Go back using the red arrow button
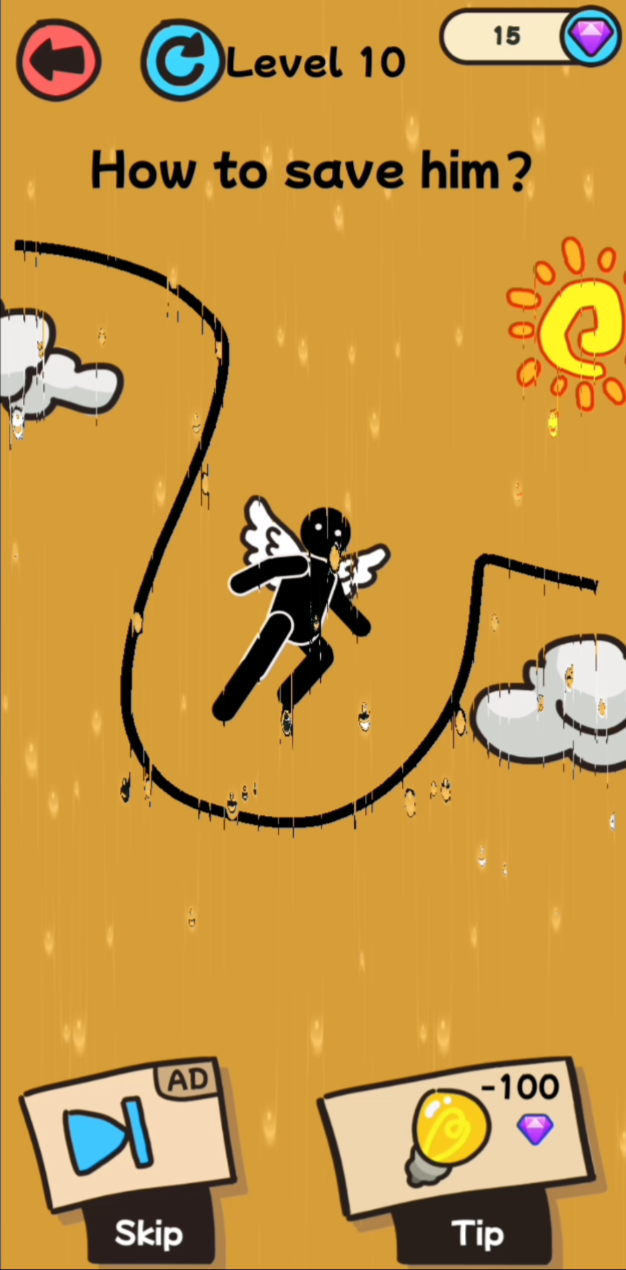Viewport: 626px width, 1270px height. click(x=58, y=60)
